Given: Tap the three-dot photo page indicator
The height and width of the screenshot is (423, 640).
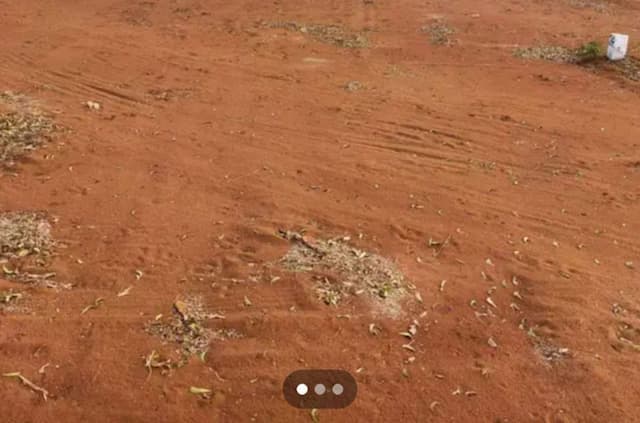Looking at the screenshot, I should click(x=319, y=389).
